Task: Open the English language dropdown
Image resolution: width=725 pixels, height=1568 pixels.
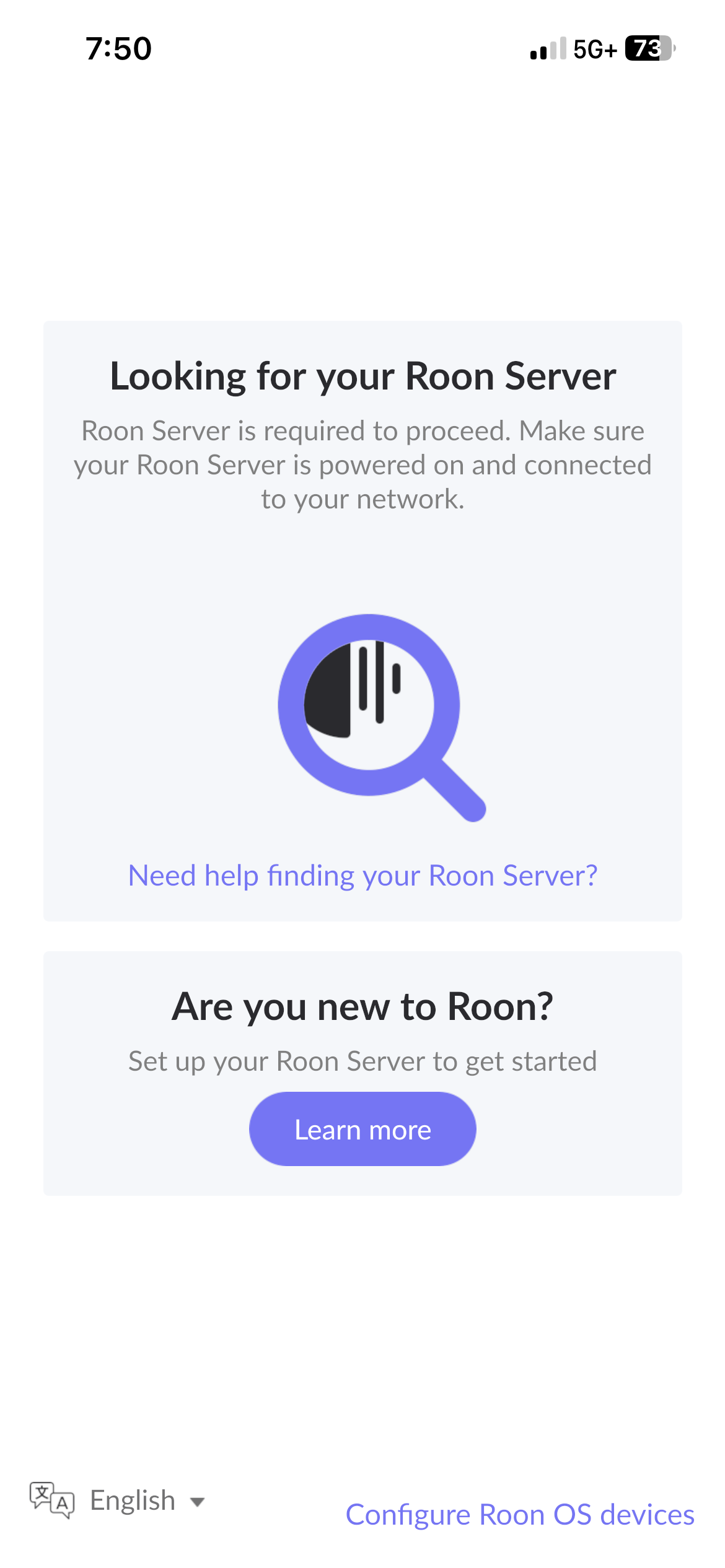Action: point(118,1500)
